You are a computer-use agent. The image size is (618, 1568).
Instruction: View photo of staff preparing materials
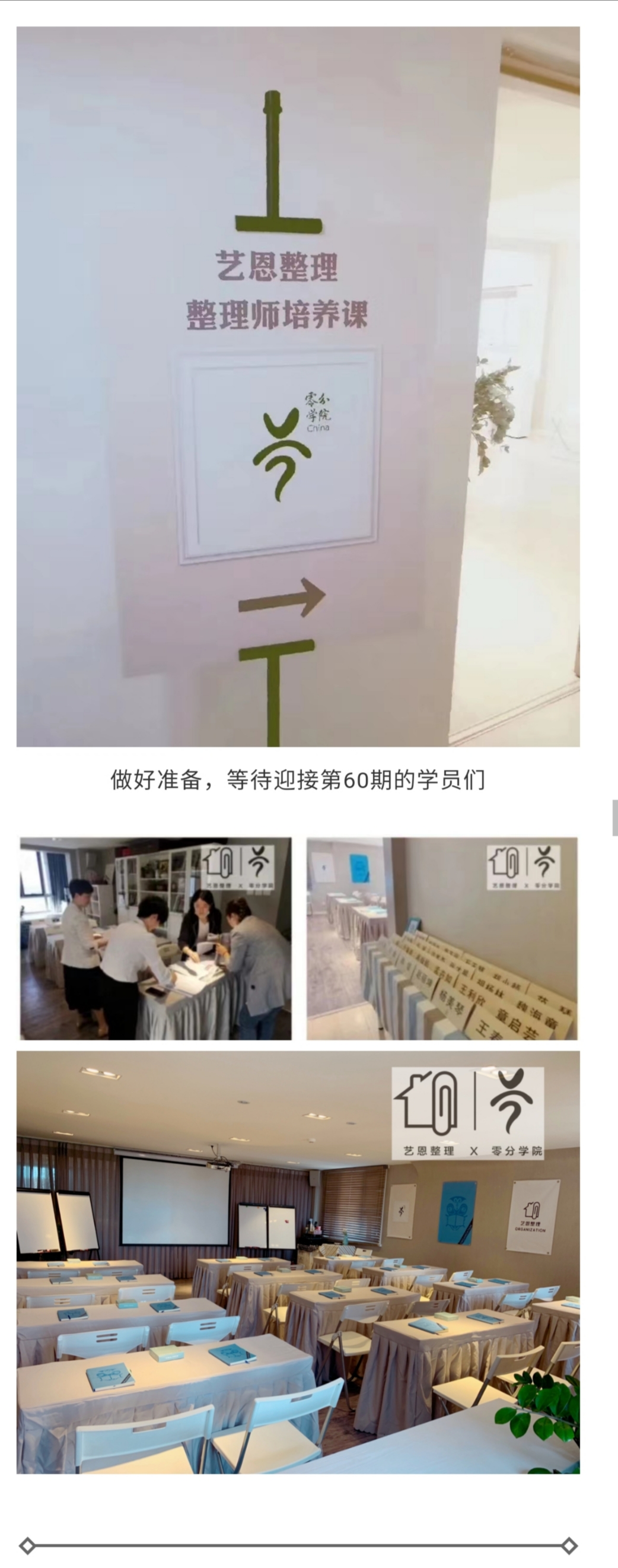point(156,938)
